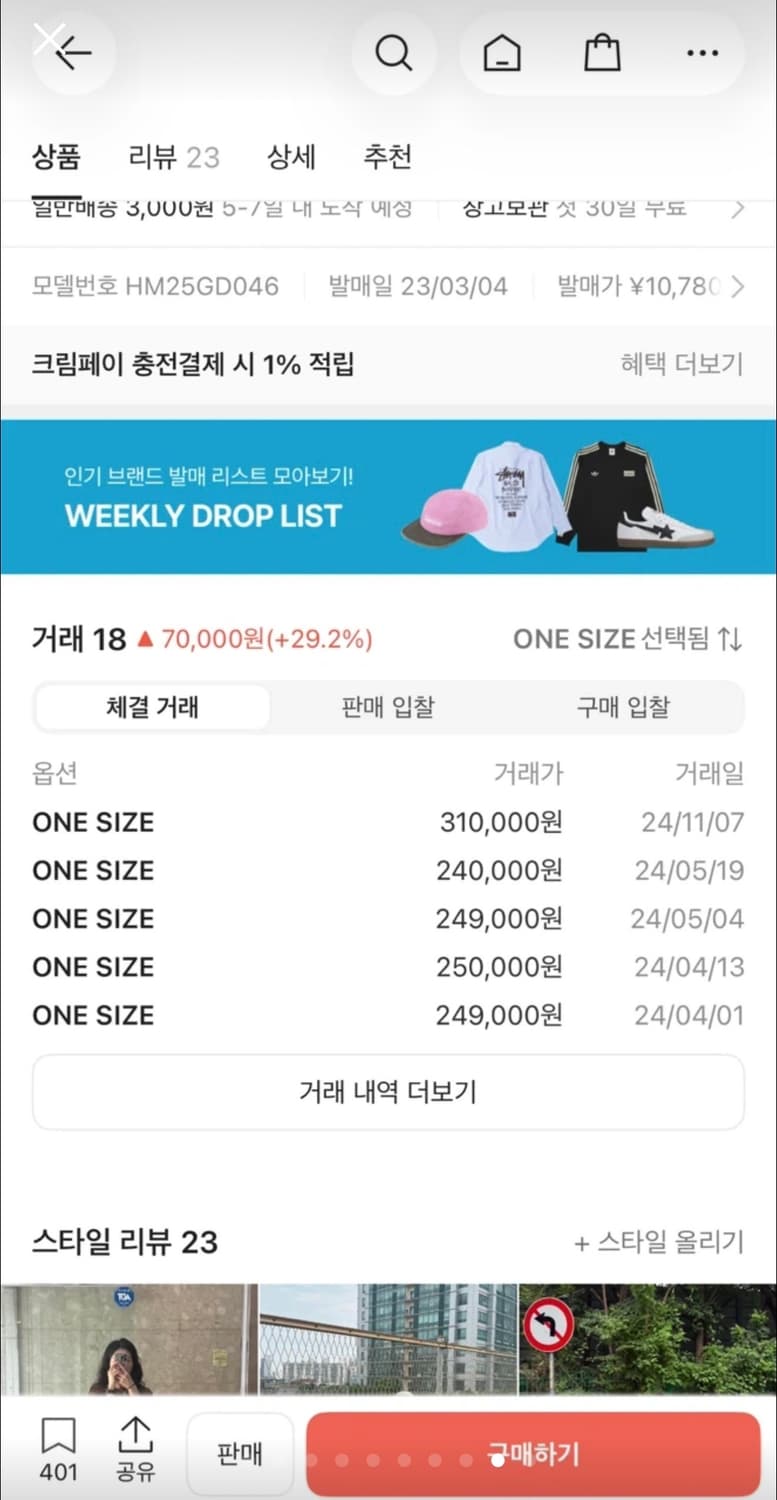Expand trade history via 거래 내역 더보기
Image resolution: width=777 pixels, height=1500 pixels.
coord(388,1091)
